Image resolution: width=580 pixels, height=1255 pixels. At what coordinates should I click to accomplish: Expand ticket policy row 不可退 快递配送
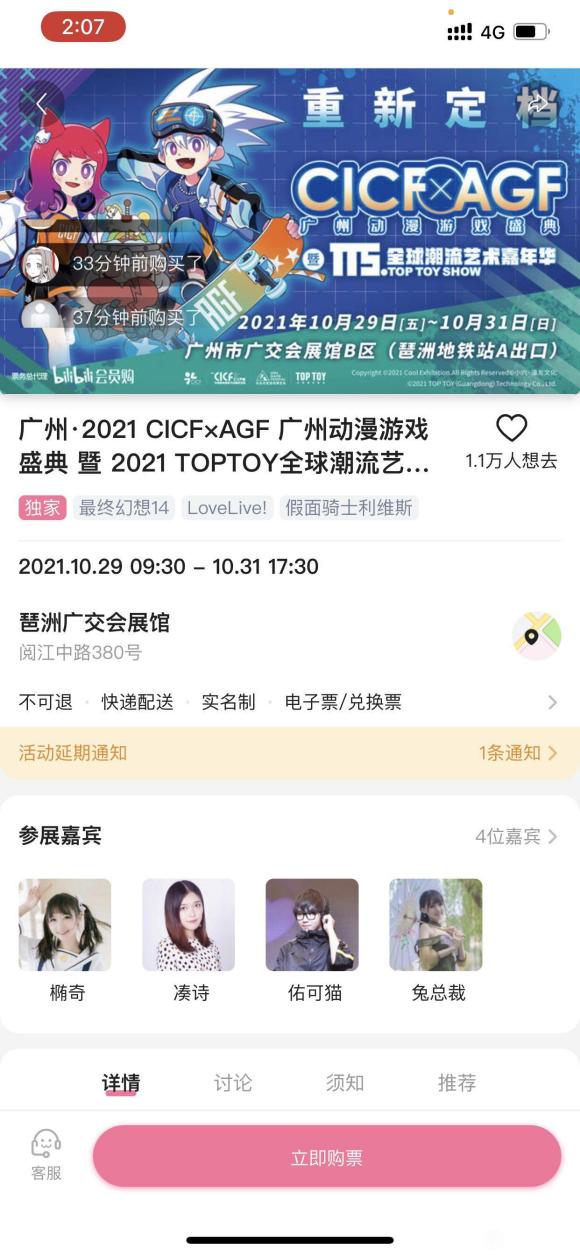289,702
